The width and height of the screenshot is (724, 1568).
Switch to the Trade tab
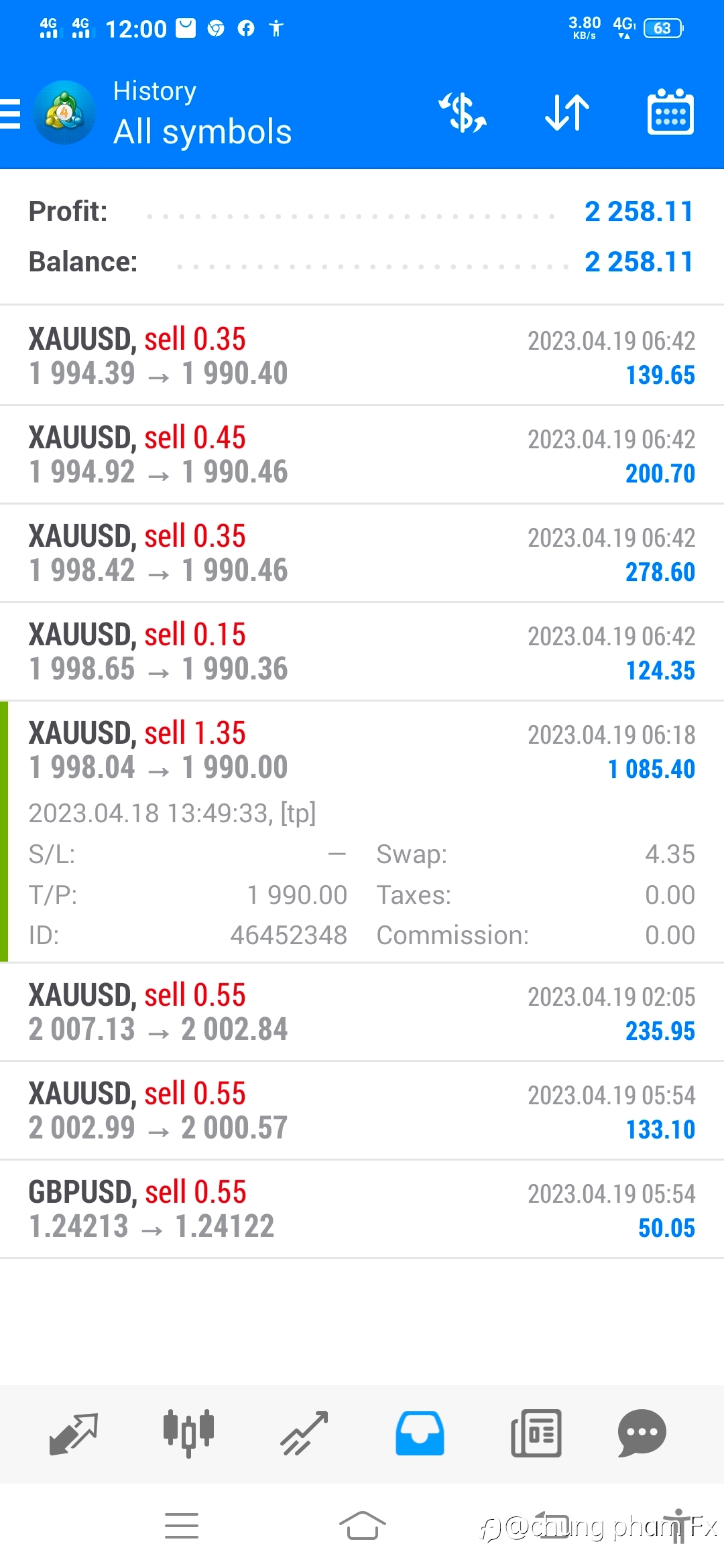[304, 1433]
